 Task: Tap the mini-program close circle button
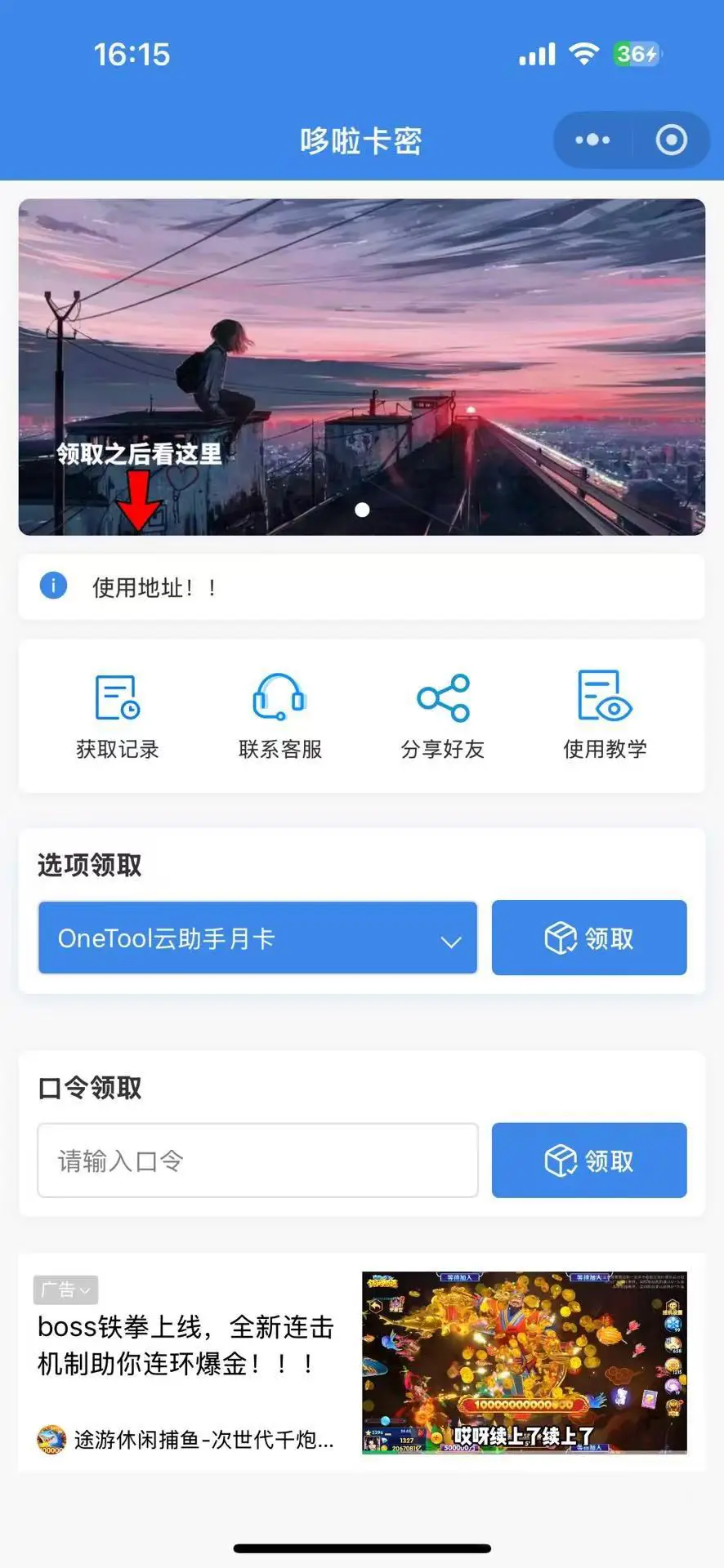point(672,139)
